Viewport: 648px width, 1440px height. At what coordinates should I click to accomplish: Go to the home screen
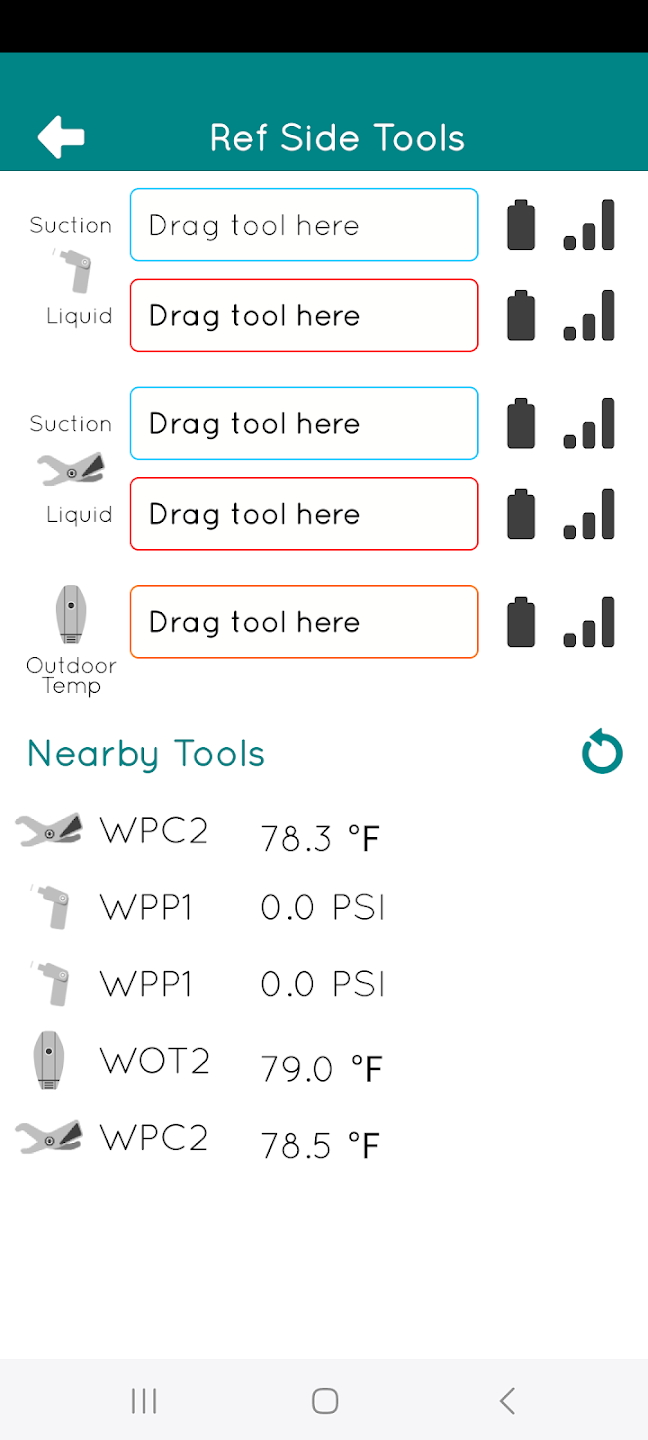325,1401
